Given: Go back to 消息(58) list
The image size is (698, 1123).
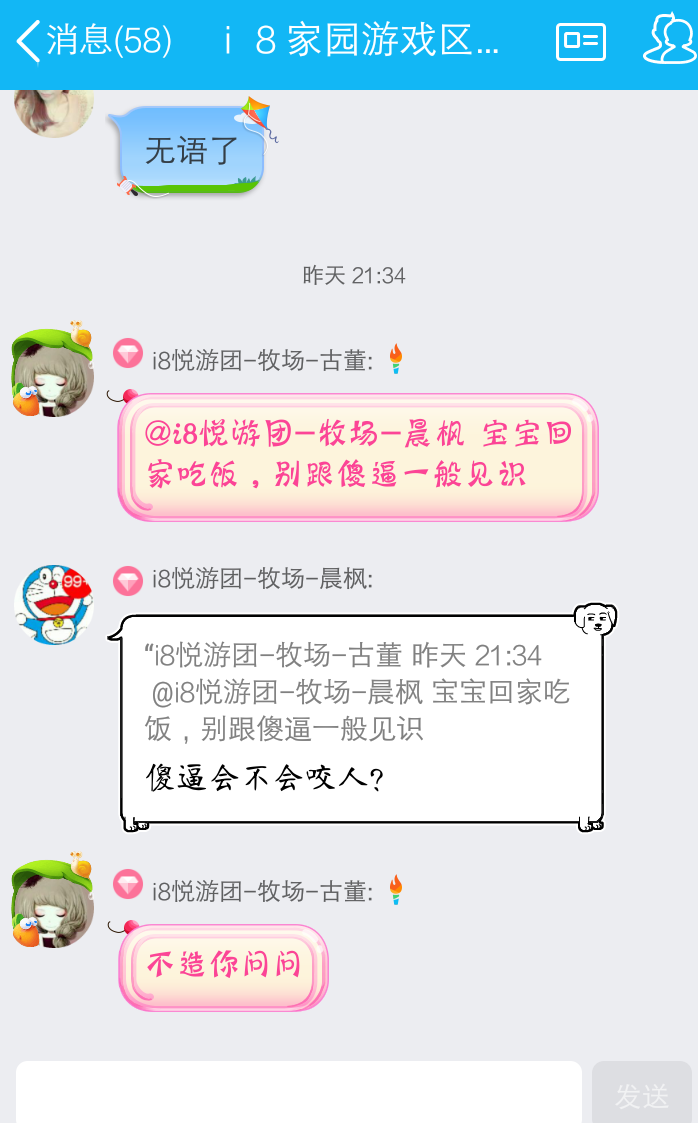Looking at the screenshot, I should (x=92, y=42).
